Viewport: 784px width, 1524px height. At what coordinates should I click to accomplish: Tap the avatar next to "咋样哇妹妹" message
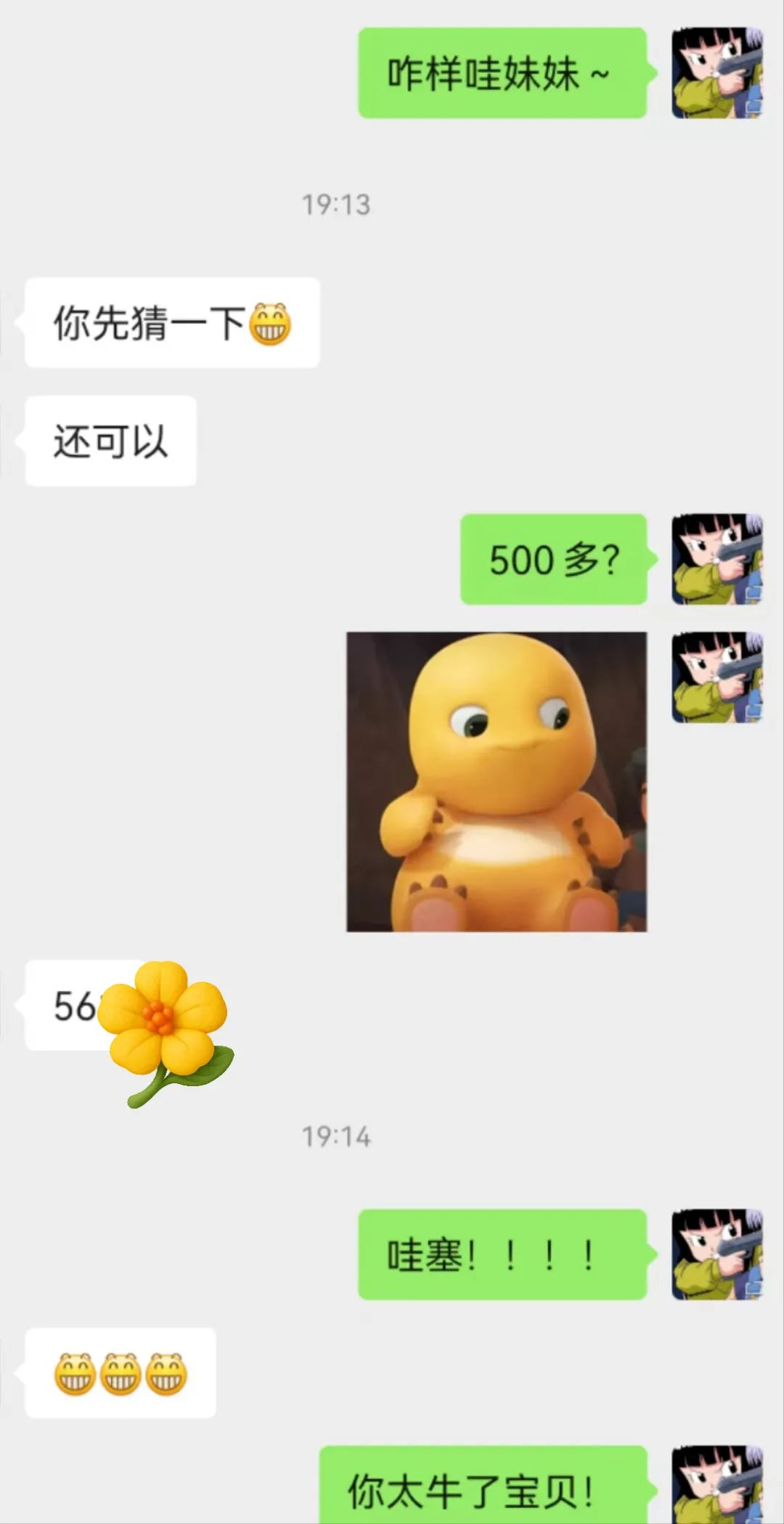(716, 73)
